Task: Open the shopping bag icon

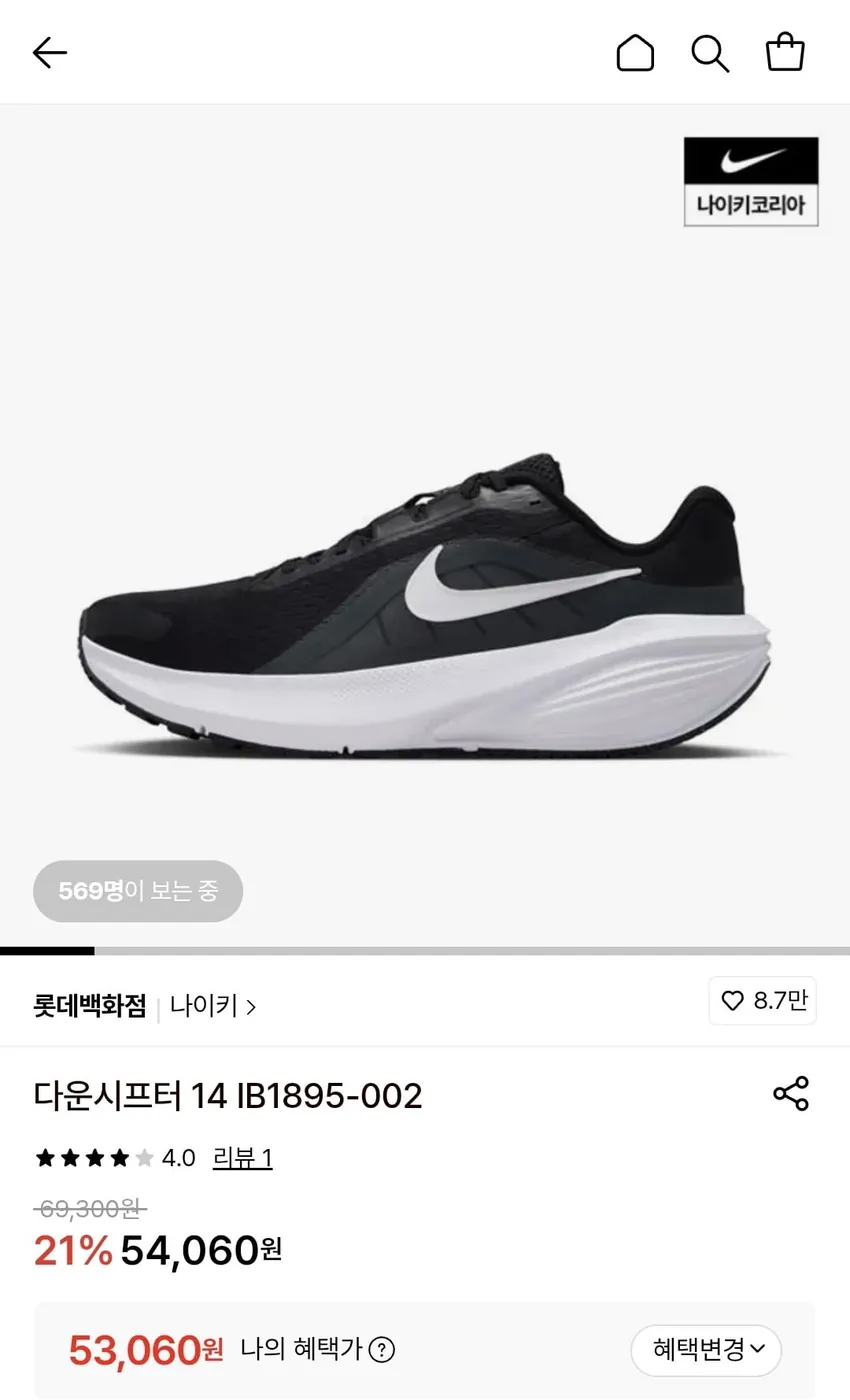Action: point(785,53)
